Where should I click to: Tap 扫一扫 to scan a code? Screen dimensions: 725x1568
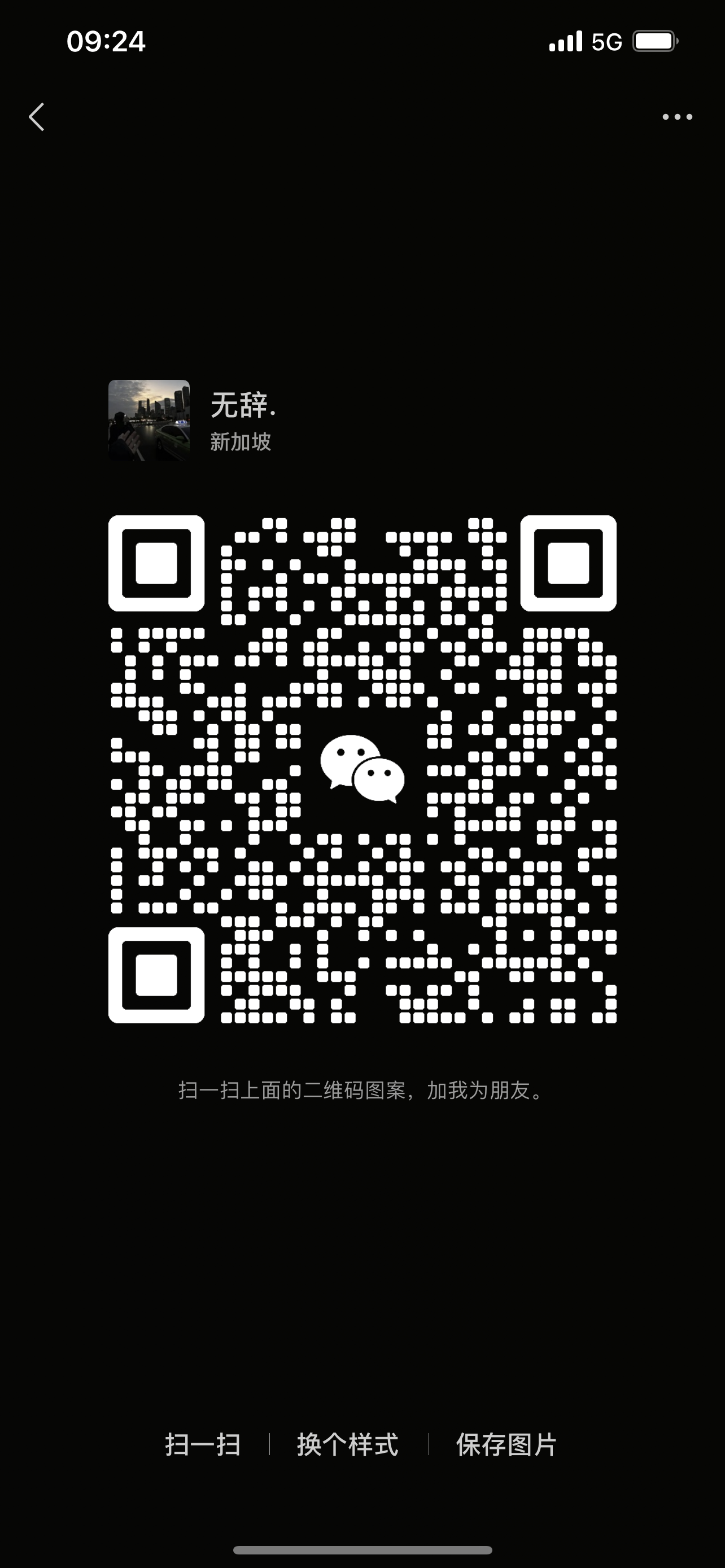click(x=203, y=1444)
